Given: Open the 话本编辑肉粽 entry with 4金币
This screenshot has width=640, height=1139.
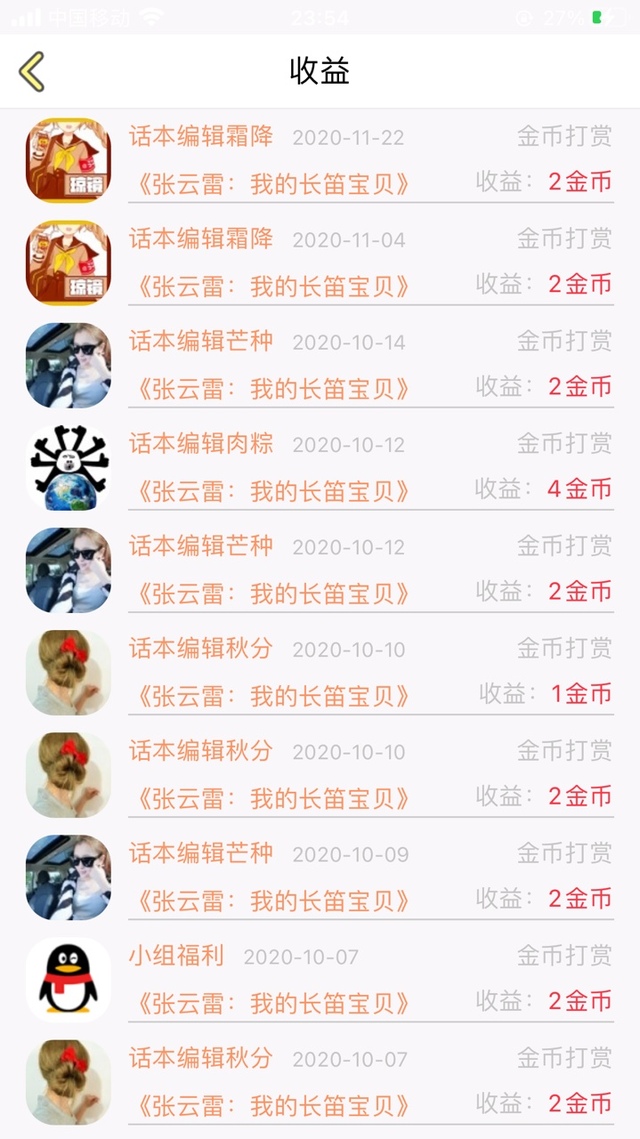Looking at the screenshot, I should [x=320, y=467].
